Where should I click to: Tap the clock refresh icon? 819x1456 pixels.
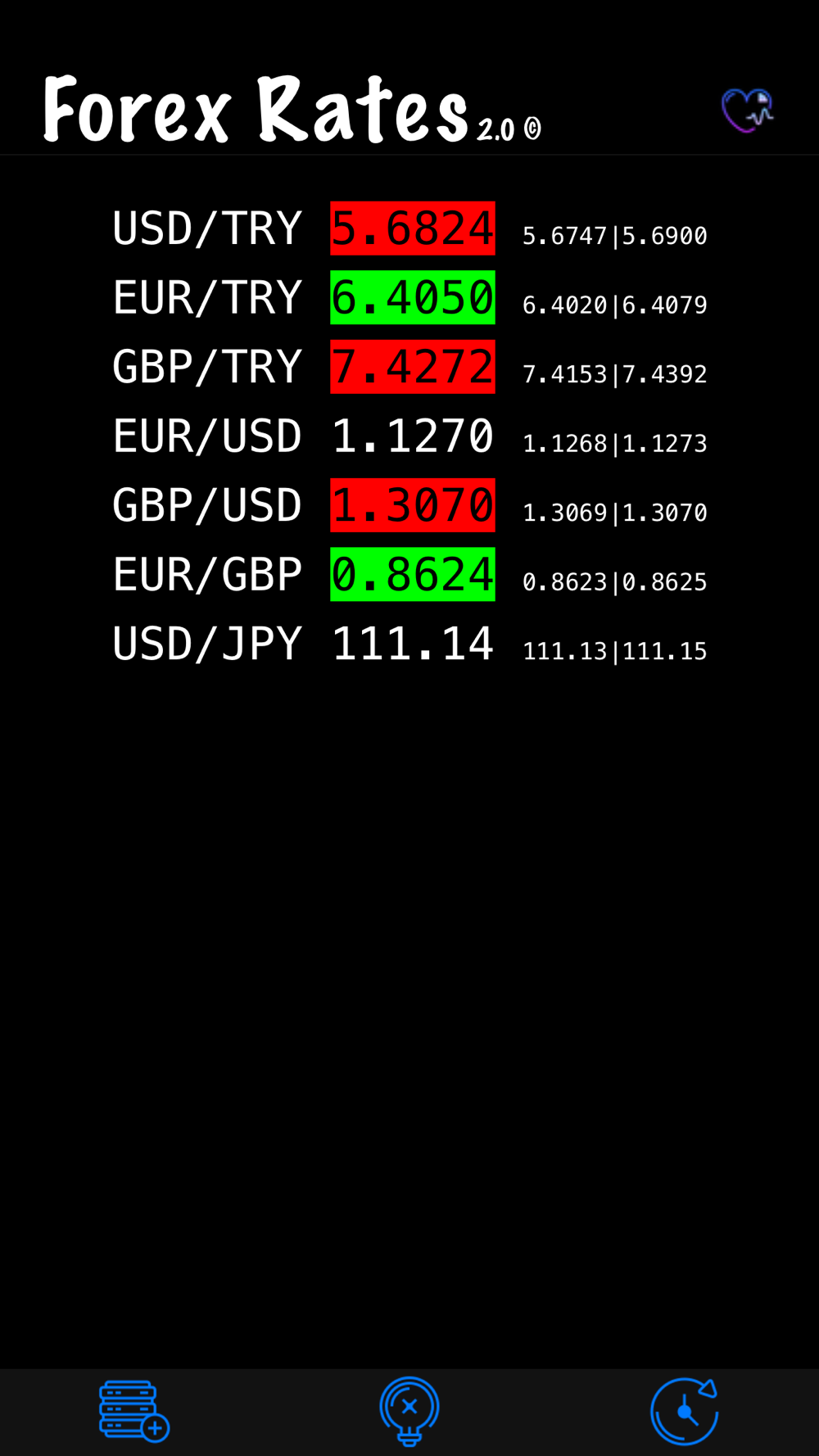point(685,1411)
